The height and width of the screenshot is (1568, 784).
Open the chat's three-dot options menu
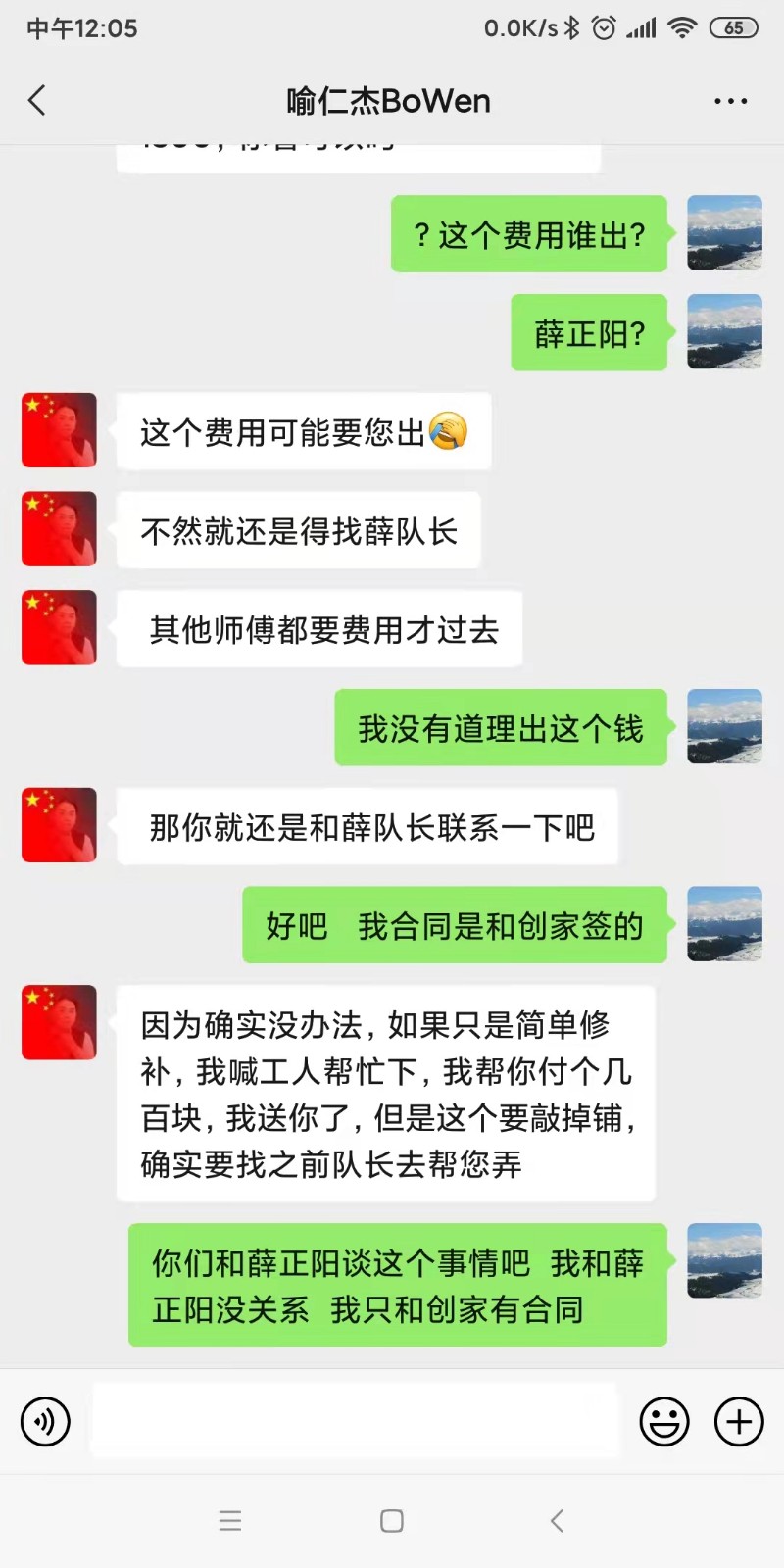coord(730,101)
